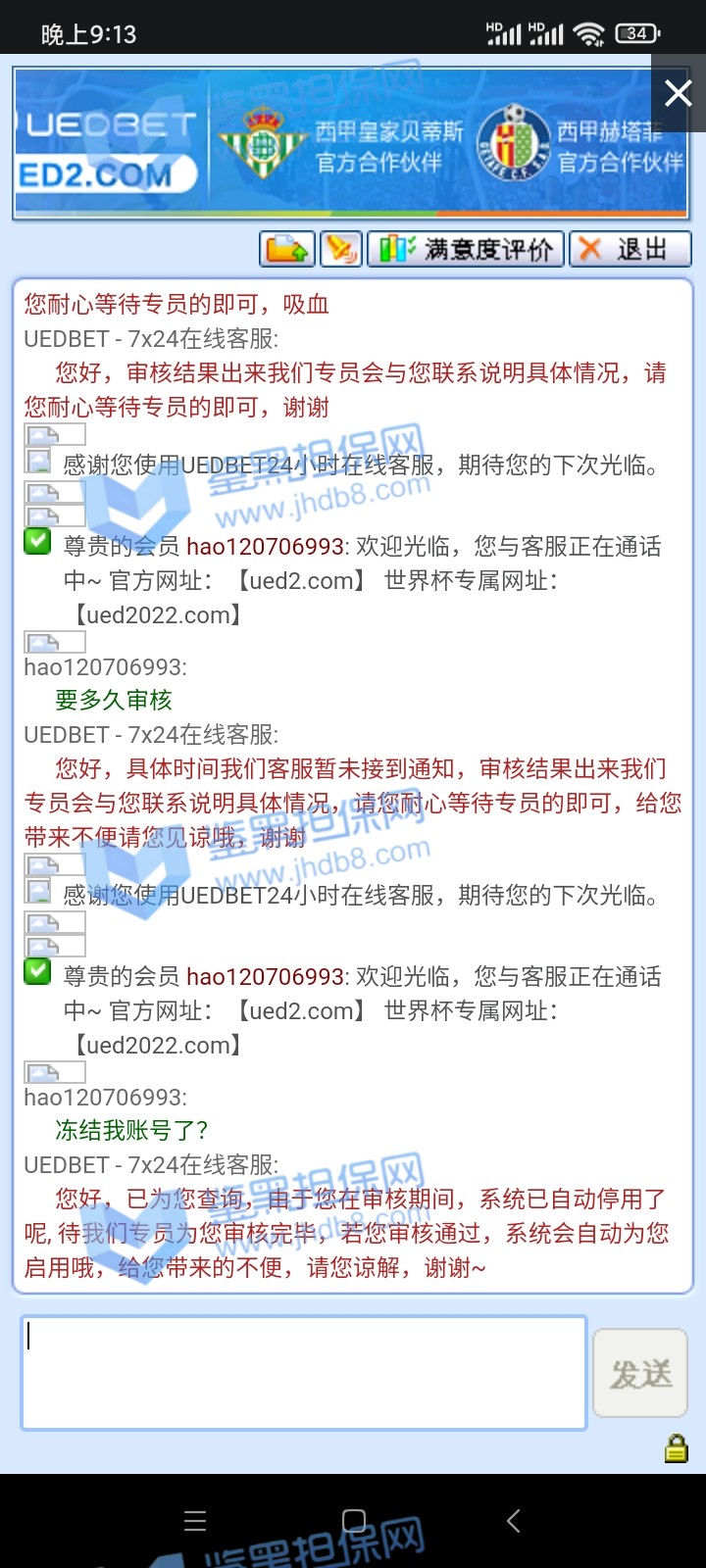The width and height of the screenshot is (706, 1568).
Task: Tap the 发送 send button
Action: pyautogui.click(x=640, y=1373)
